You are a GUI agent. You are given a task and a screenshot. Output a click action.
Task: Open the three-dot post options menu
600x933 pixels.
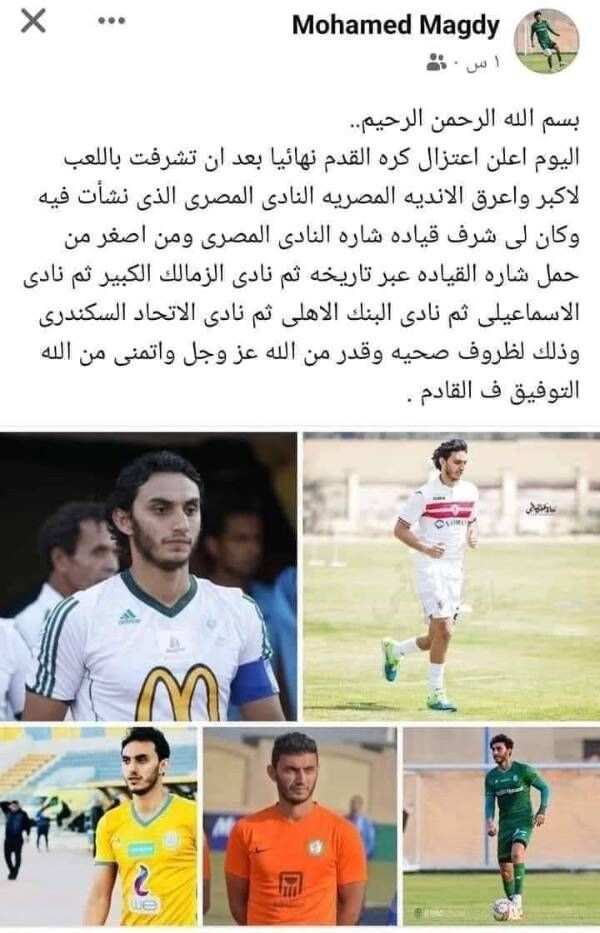click(112, 21)
